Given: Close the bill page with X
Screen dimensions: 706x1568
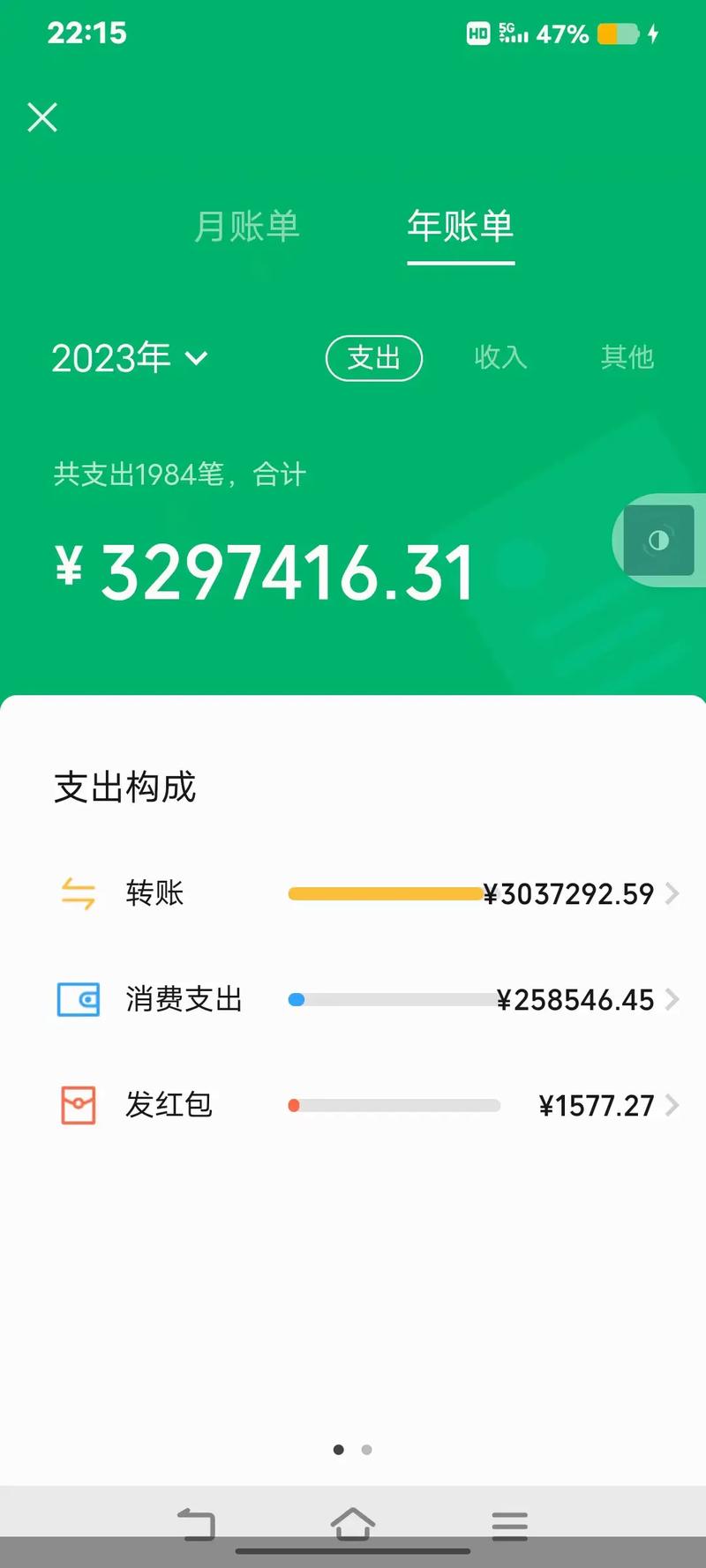Looking at the screenshot, I should (x=42, y=117).
